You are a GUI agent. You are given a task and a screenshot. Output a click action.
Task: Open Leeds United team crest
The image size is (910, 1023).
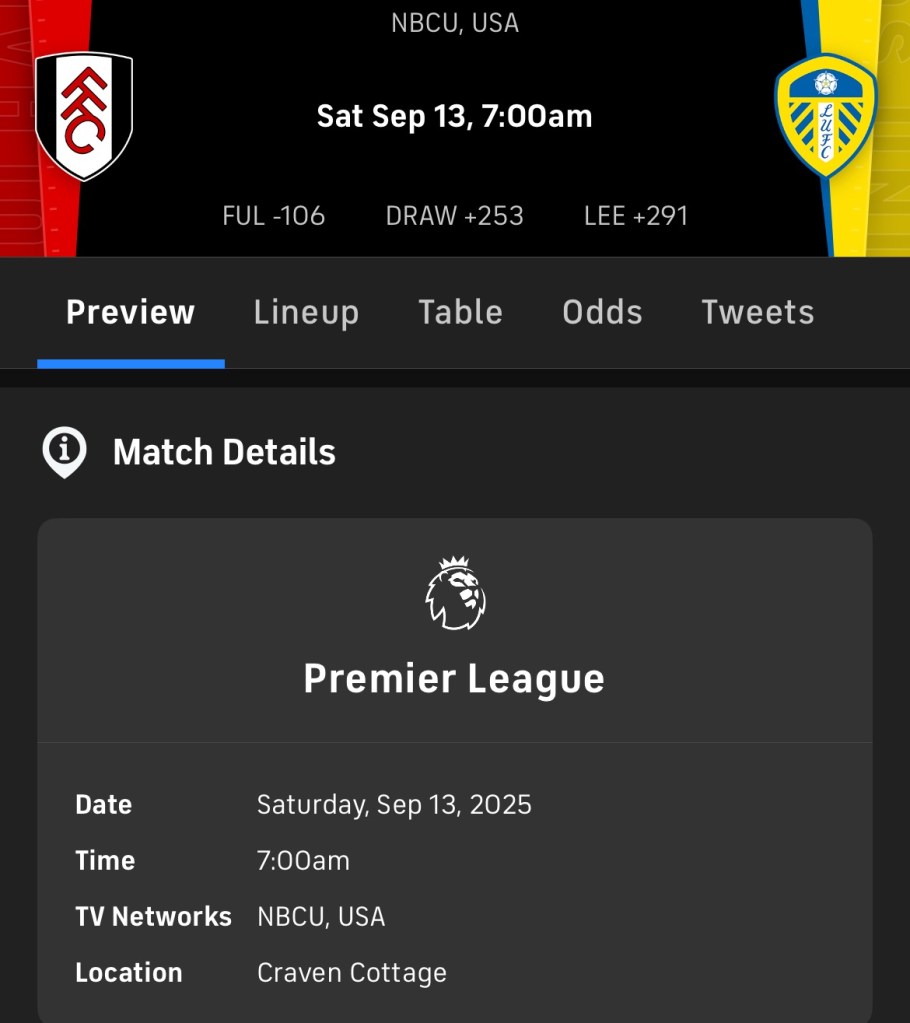pyautogui.click(x=826, y=116)
